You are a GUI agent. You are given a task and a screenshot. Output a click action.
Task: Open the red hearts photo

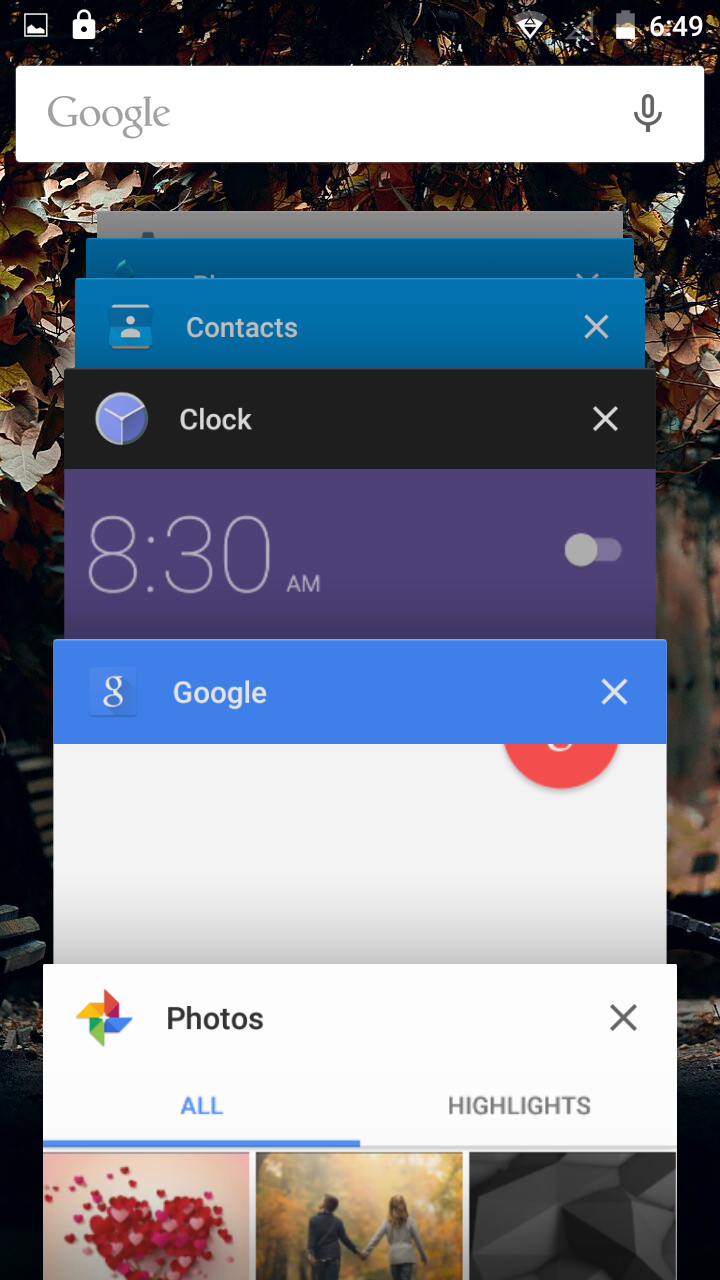(x=147, y=1215)
